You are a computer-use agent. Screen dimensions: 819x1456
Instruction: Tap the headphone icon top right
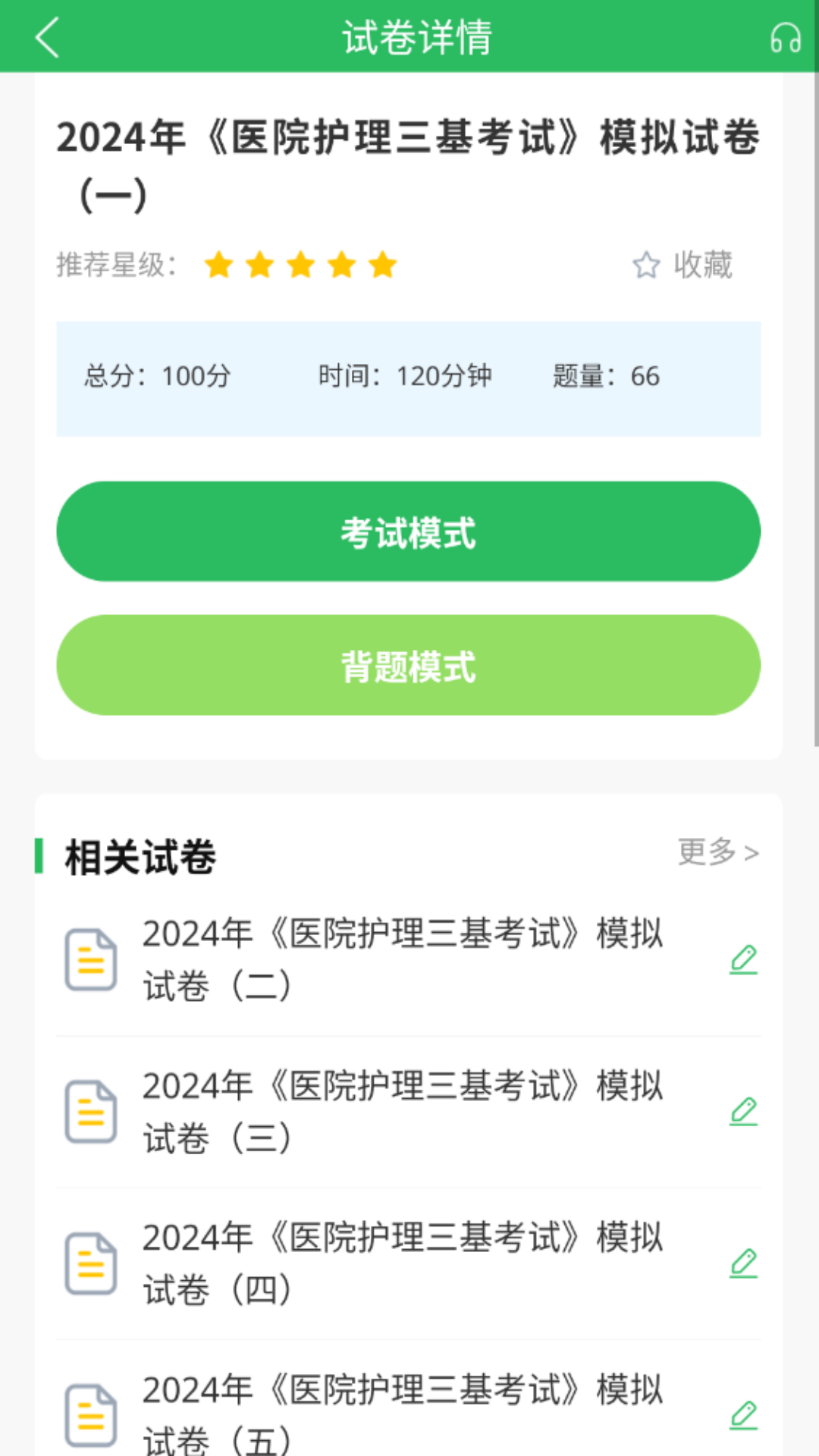(x=784, y=36)
